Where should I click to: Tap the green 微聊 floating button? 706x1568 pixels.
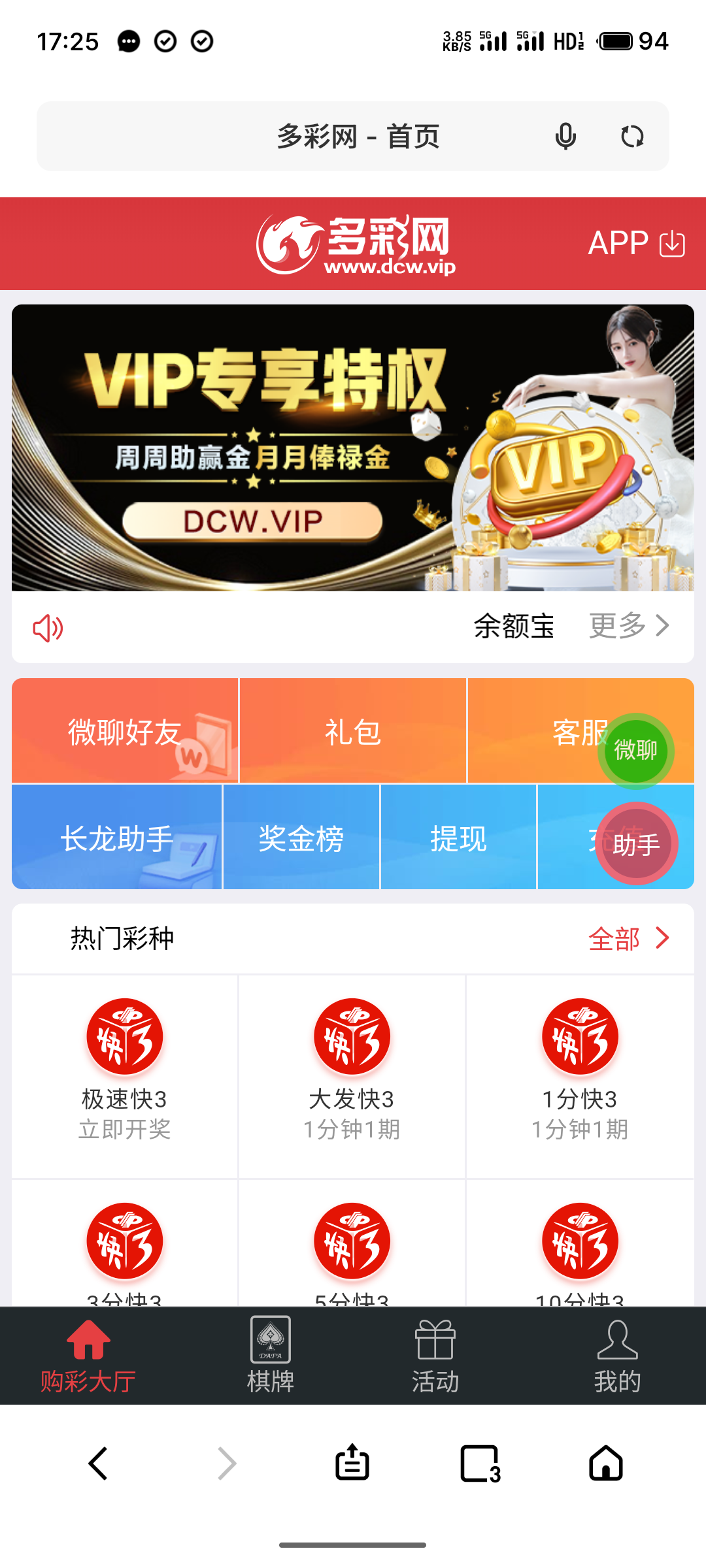(x=635, y=750)
